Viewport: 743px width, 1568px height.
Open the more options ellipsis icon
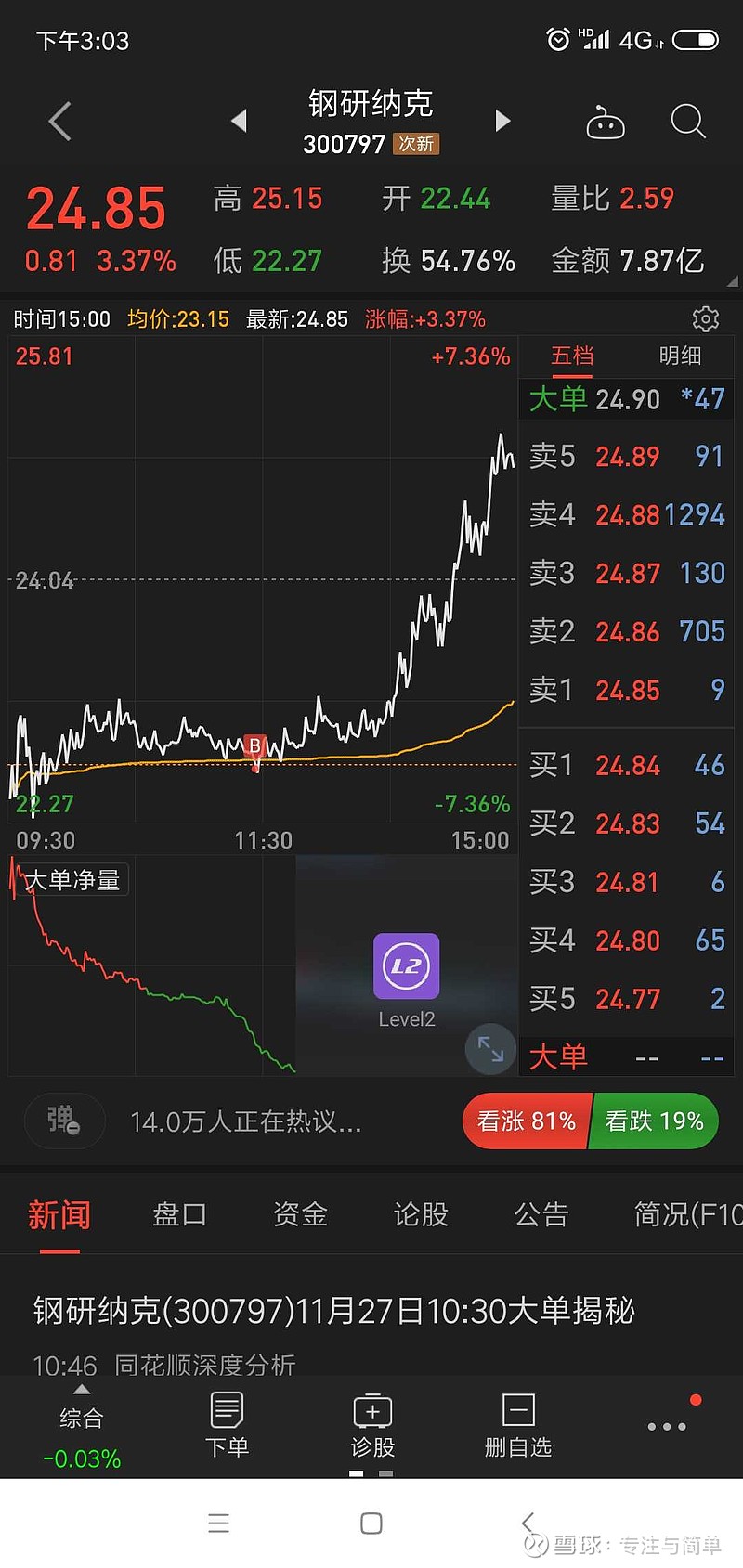pyautogui.click(x=666, y=1425)
